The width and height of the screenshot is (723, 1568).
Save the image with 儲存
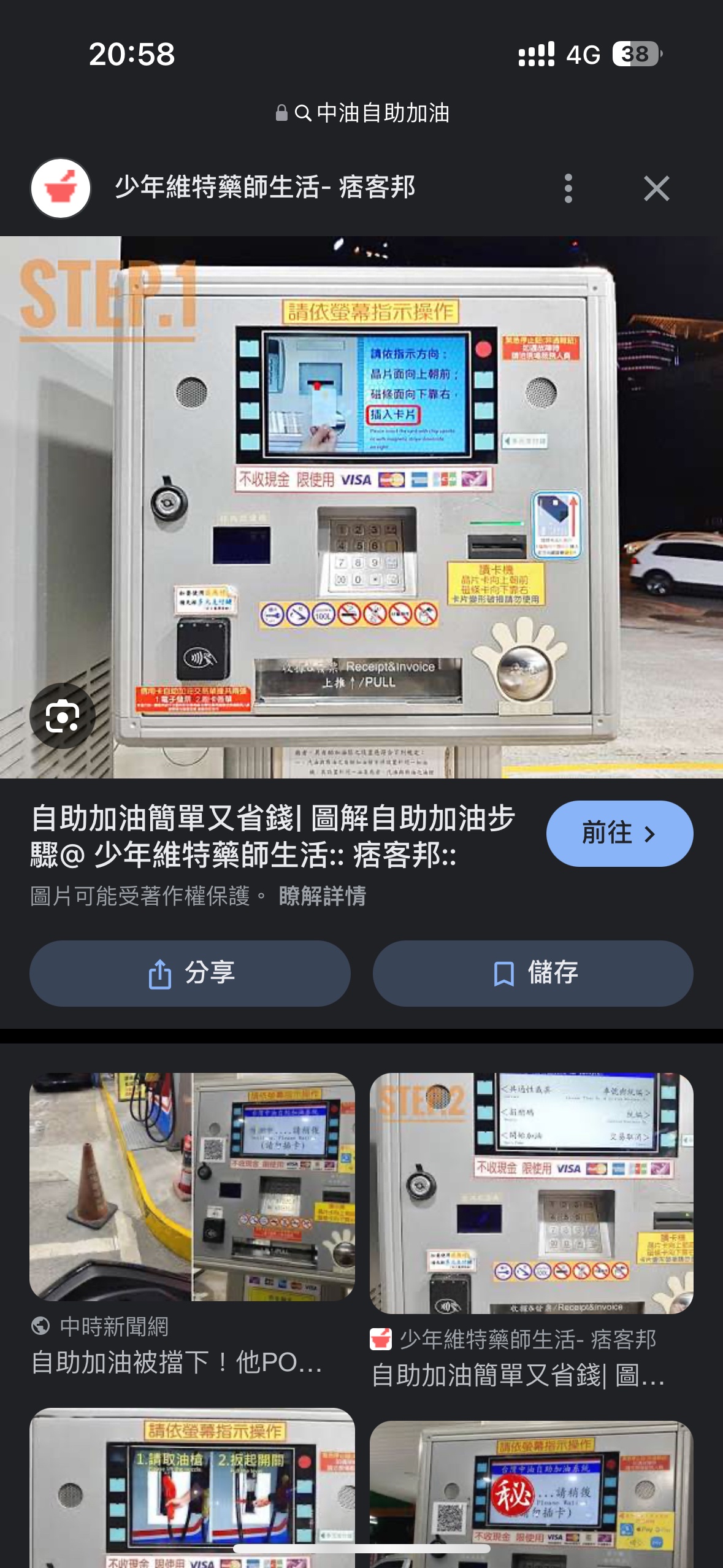(x=533, y=973)
